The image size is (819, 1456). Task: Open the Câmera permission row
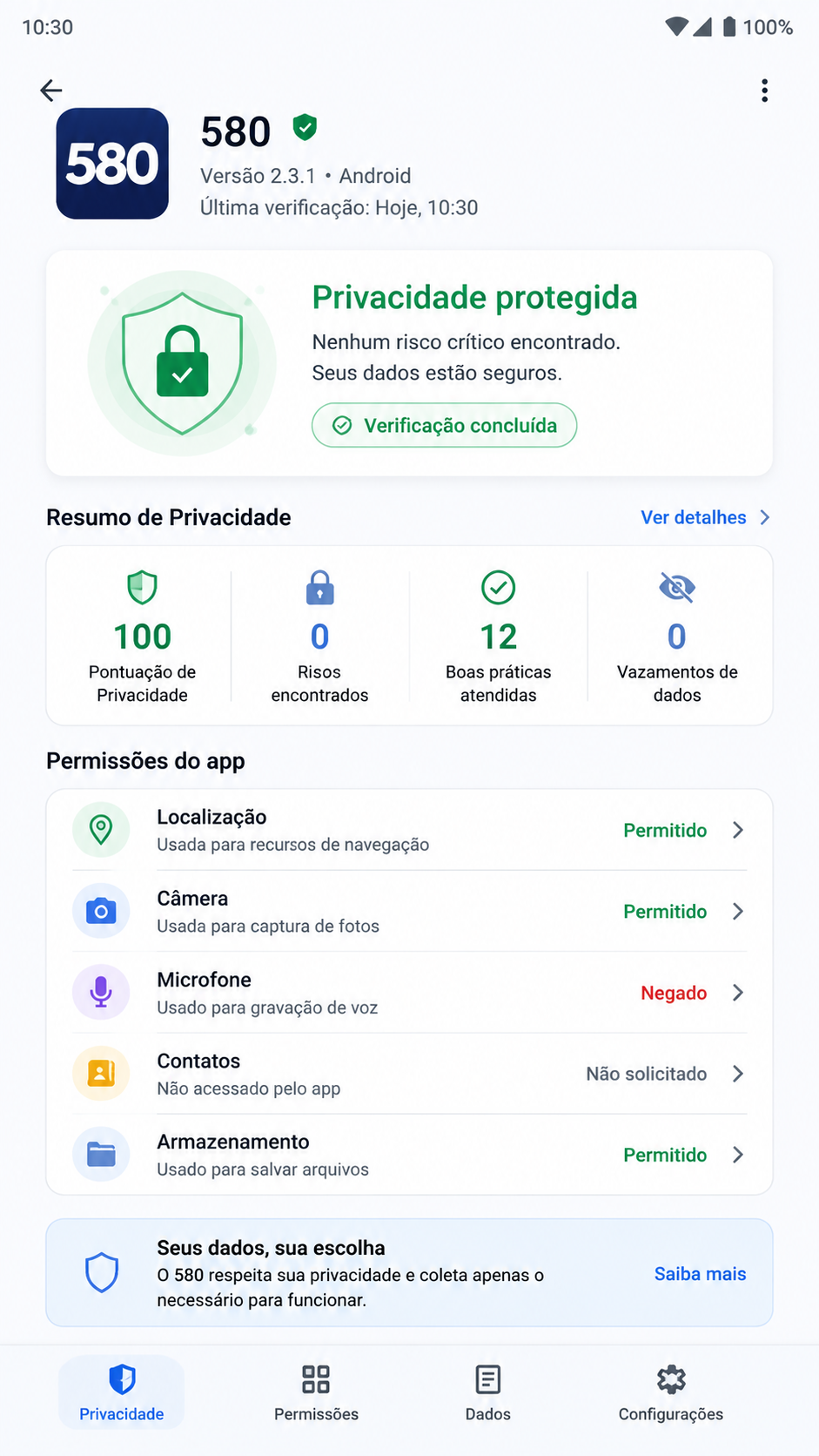(409, 911)
